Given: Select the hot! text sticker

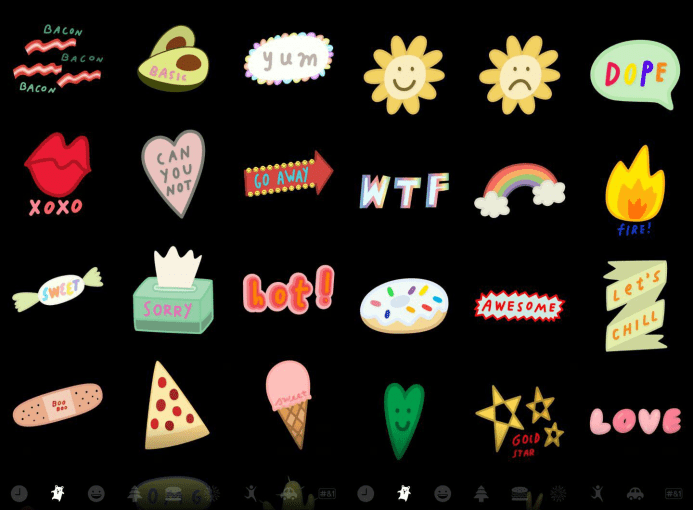Looking at the screenshot, I should pos(288,290).
